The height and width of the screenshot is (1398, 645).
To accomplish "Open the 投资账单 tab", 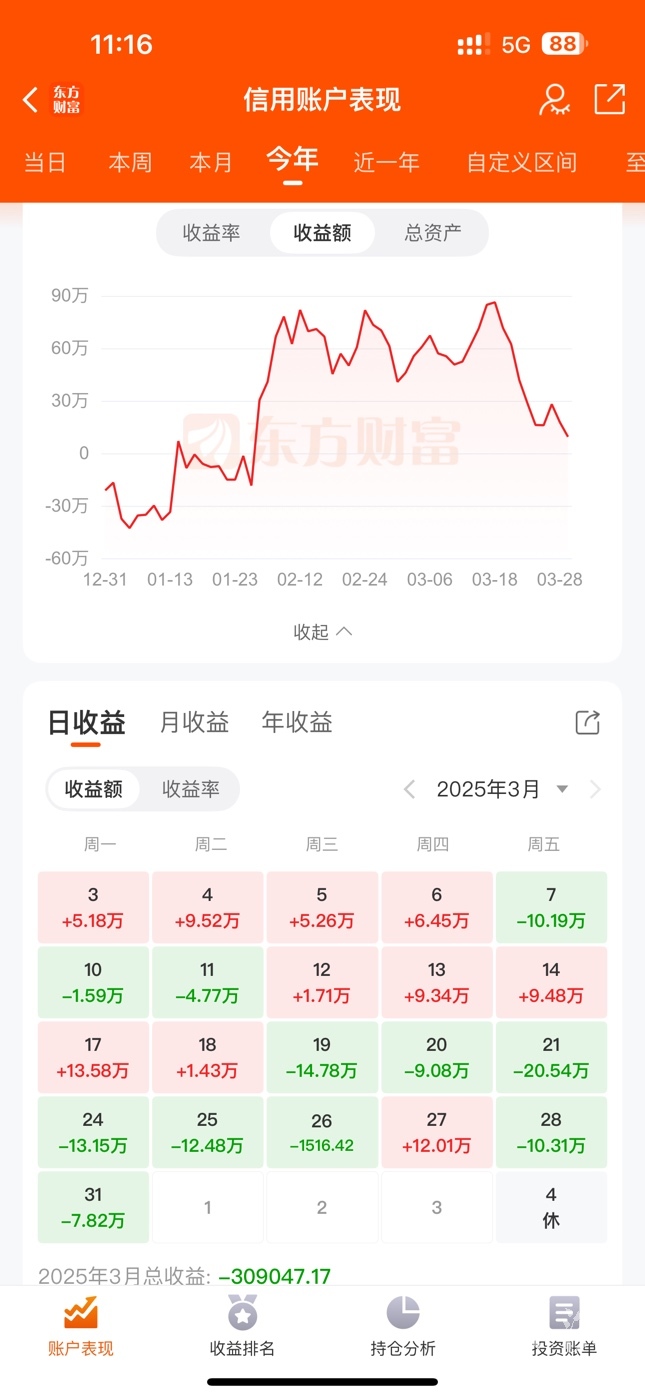I will (x=564, y=1325).
